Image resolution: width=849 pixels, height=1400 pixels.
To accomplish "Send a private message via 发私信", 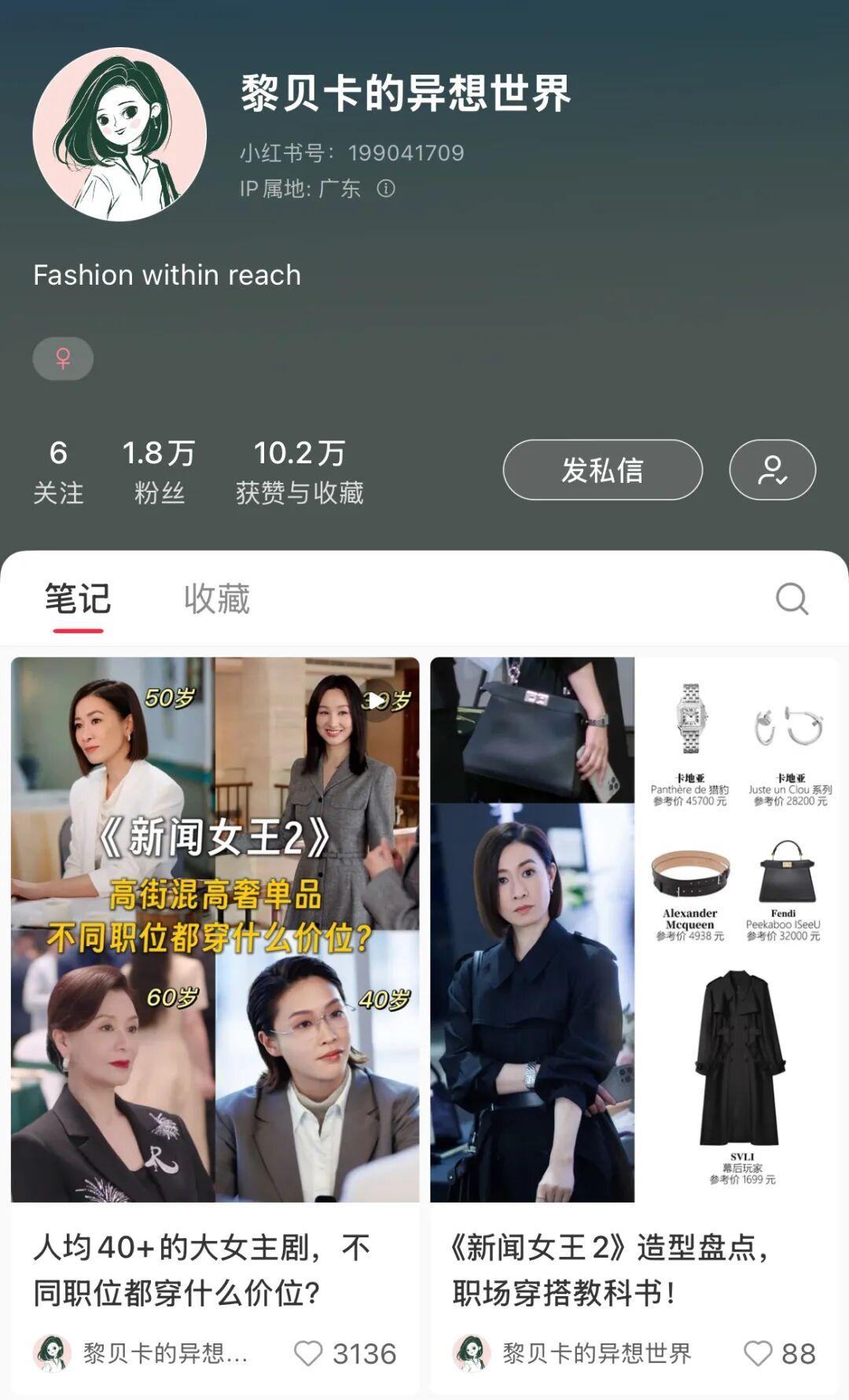I will click(x=602, y=470).
